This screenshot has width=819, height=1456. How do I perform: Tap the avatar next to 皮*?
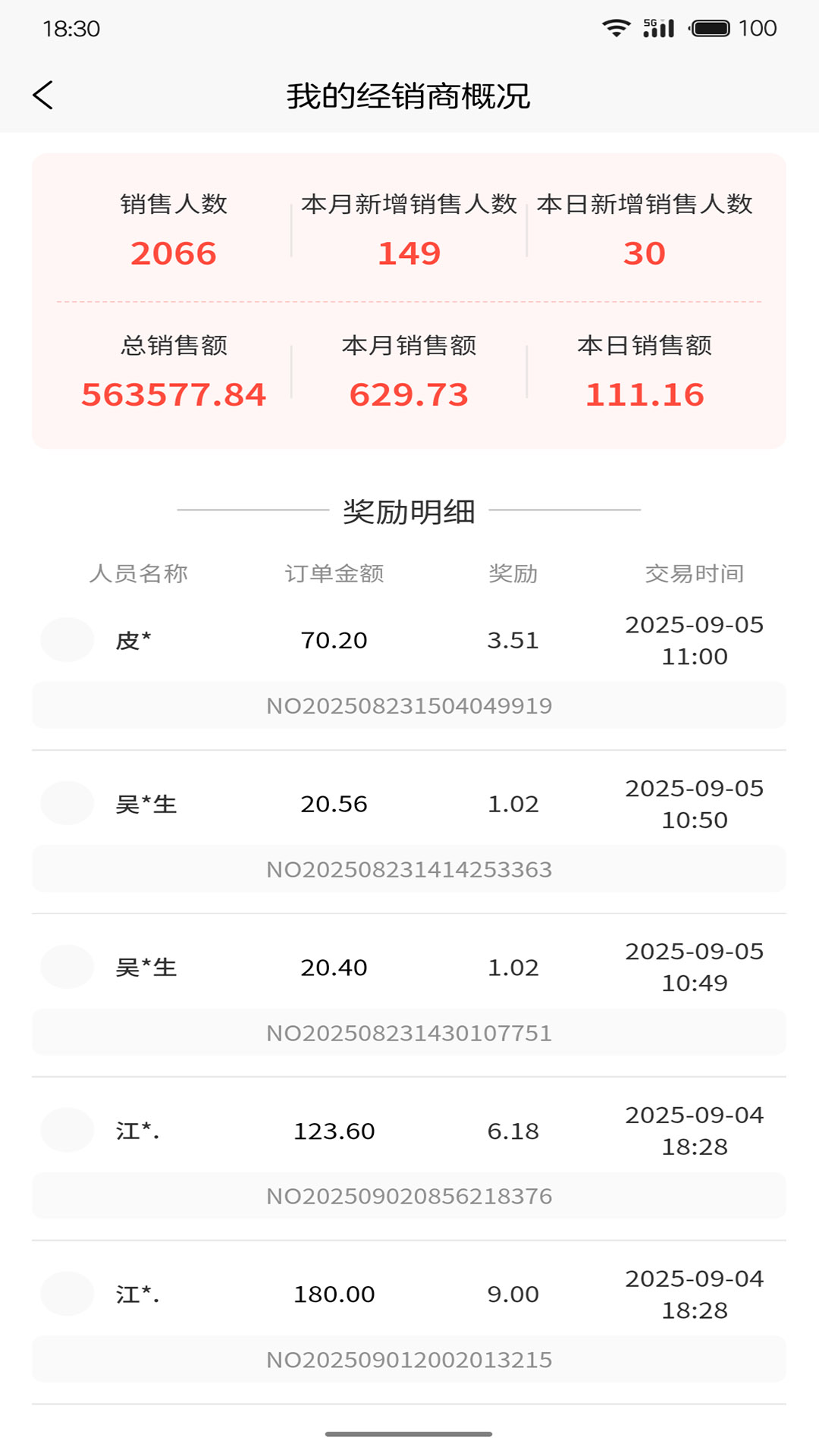[x=67, y=639]
